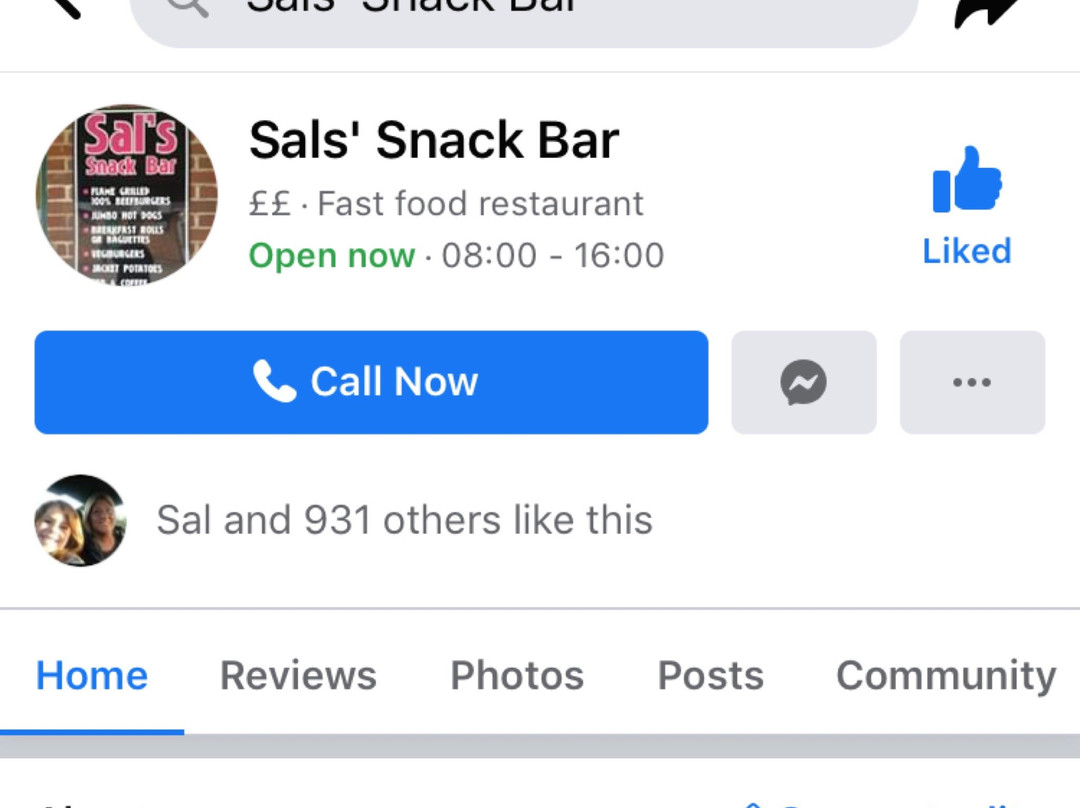The height and width of the screenshot is (808, 1080).
Task: Switch to the Community tab
Action: coord(945,676)
